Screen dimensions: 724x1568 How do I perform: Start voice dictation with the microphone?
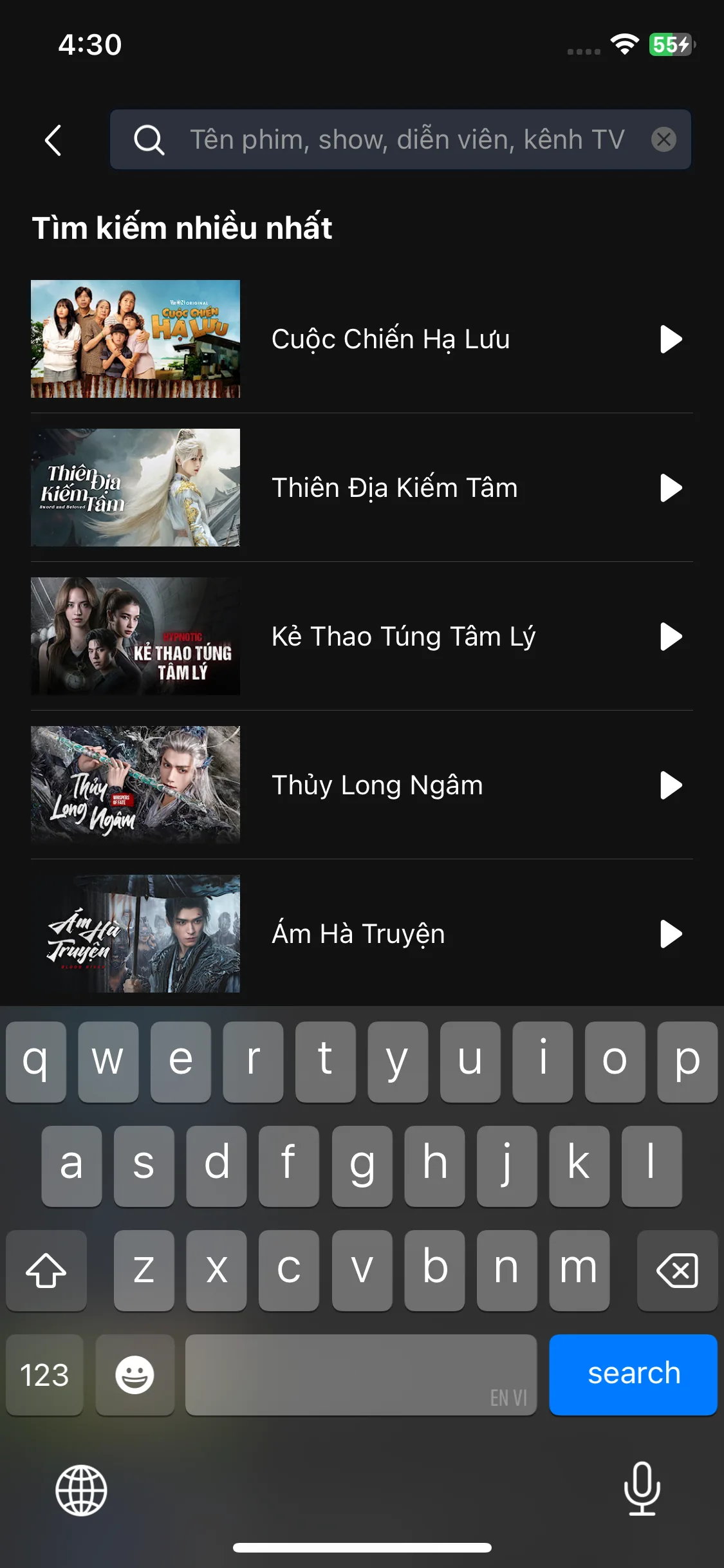coord(642,1489)
